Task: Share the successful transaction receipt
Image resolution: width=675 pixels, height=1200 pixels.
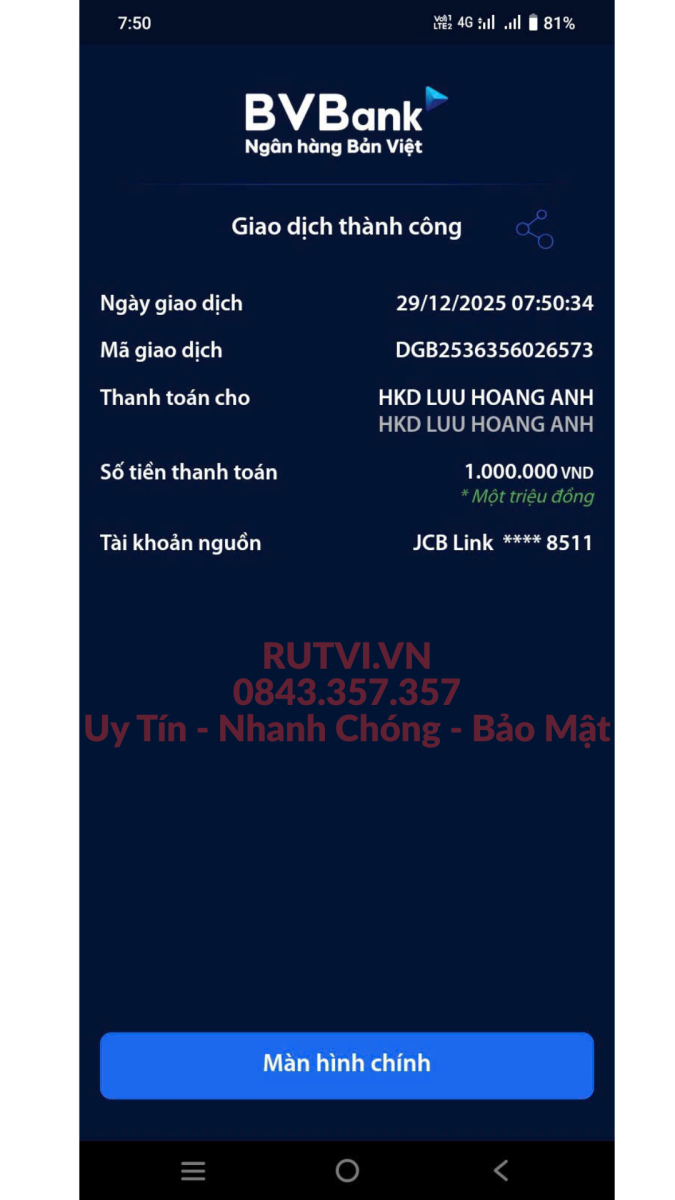Action: click(x=534, y=229)
